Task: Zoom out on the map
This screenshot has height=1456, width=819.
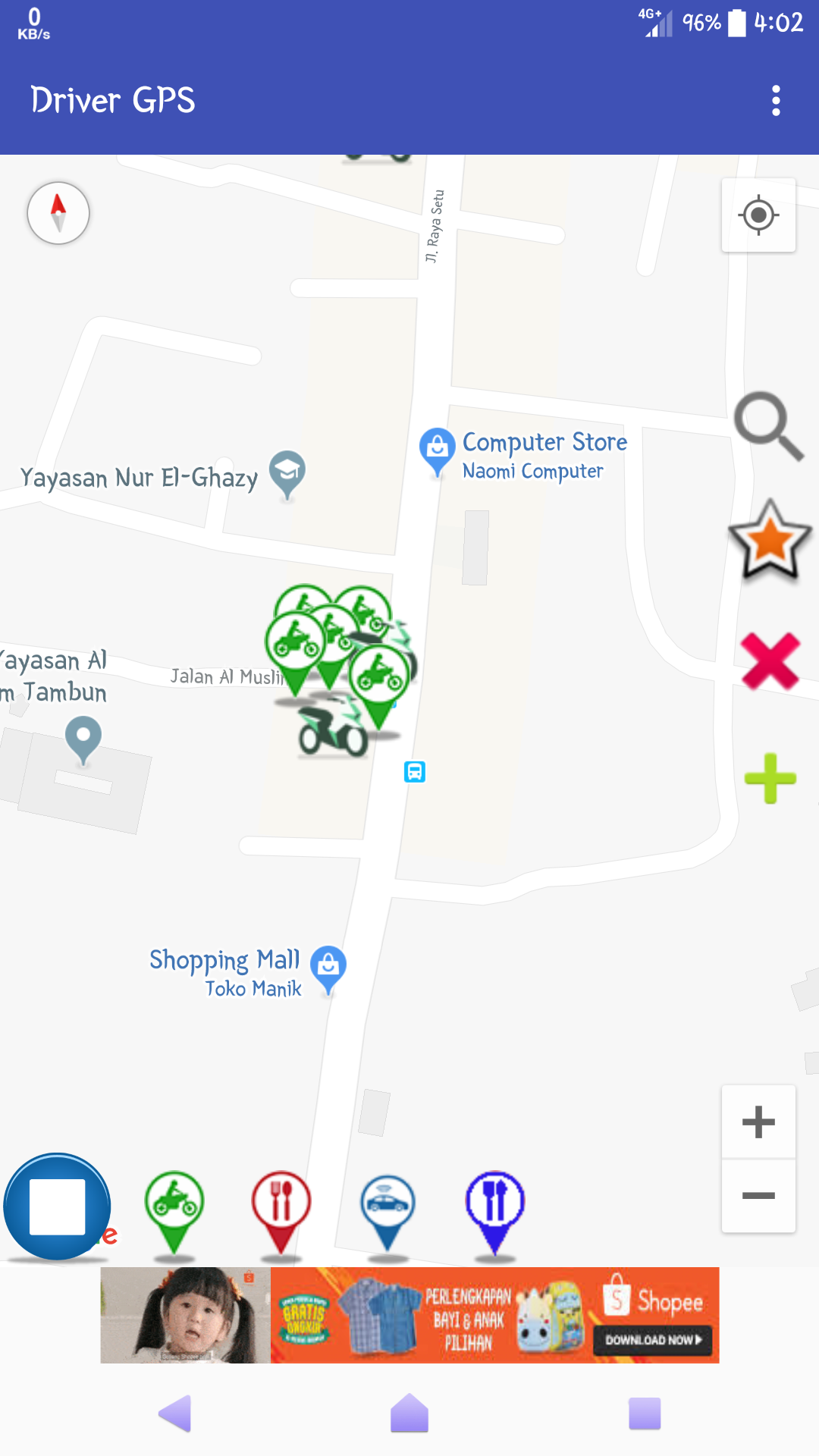Action: tap(758, 1196)
